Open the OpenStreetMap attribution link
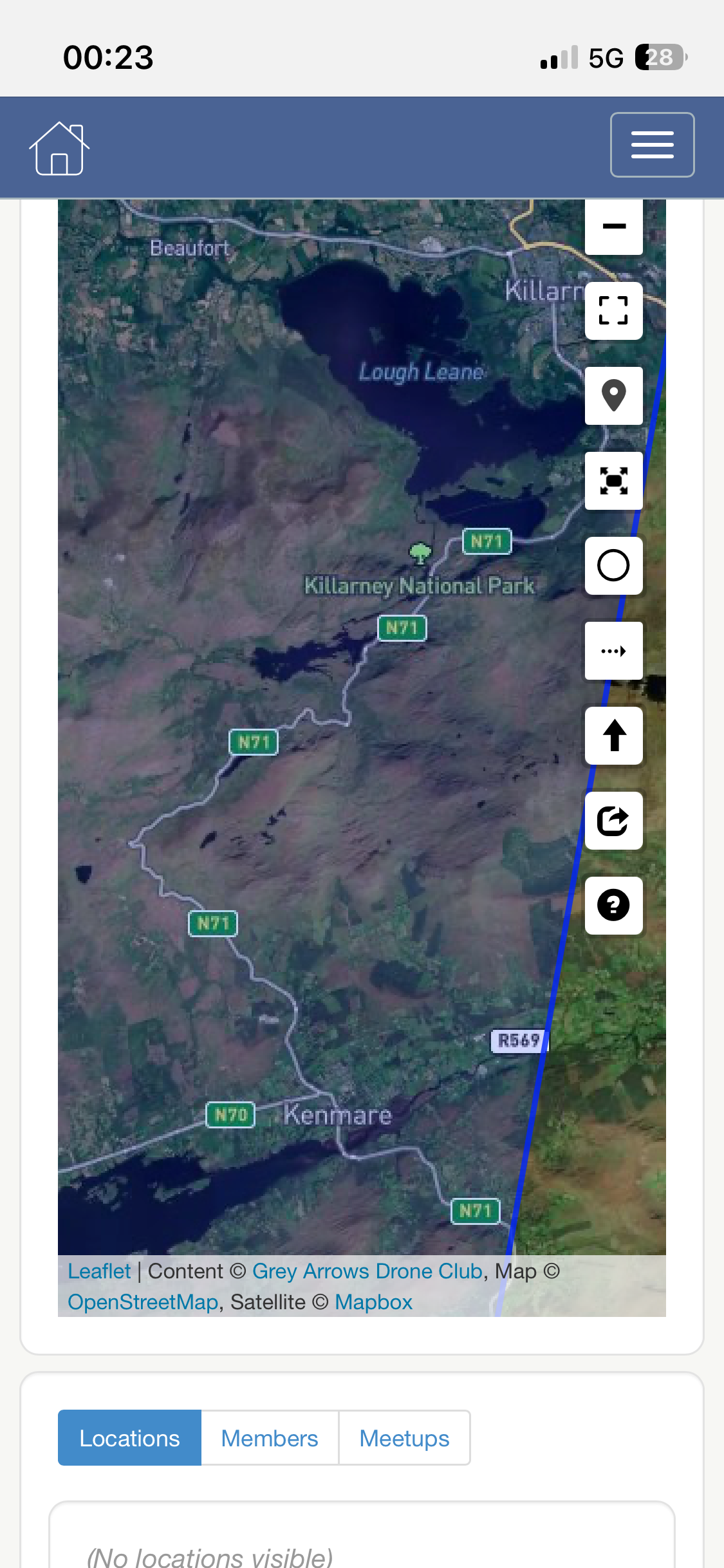Image resolution: width=724 pixels, height=1568 pixels. [143, 1302]
